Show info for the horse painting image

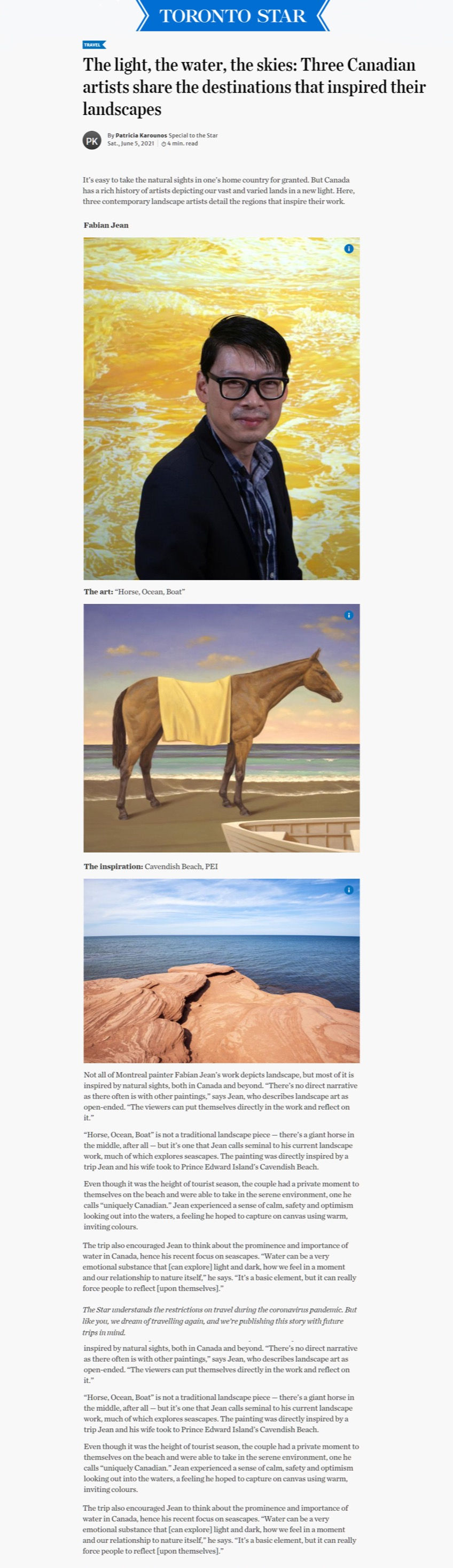[x=348, y=615]
